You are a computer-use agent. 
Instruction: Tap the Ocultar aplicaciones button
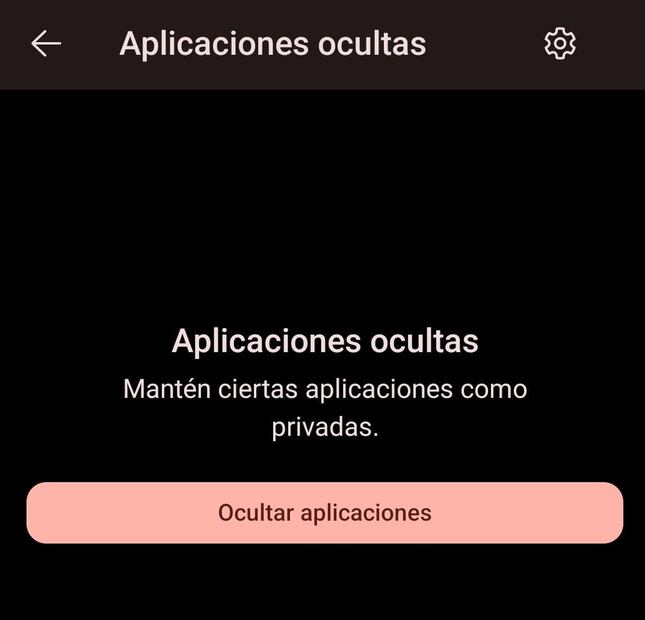[x=324, y=513]
